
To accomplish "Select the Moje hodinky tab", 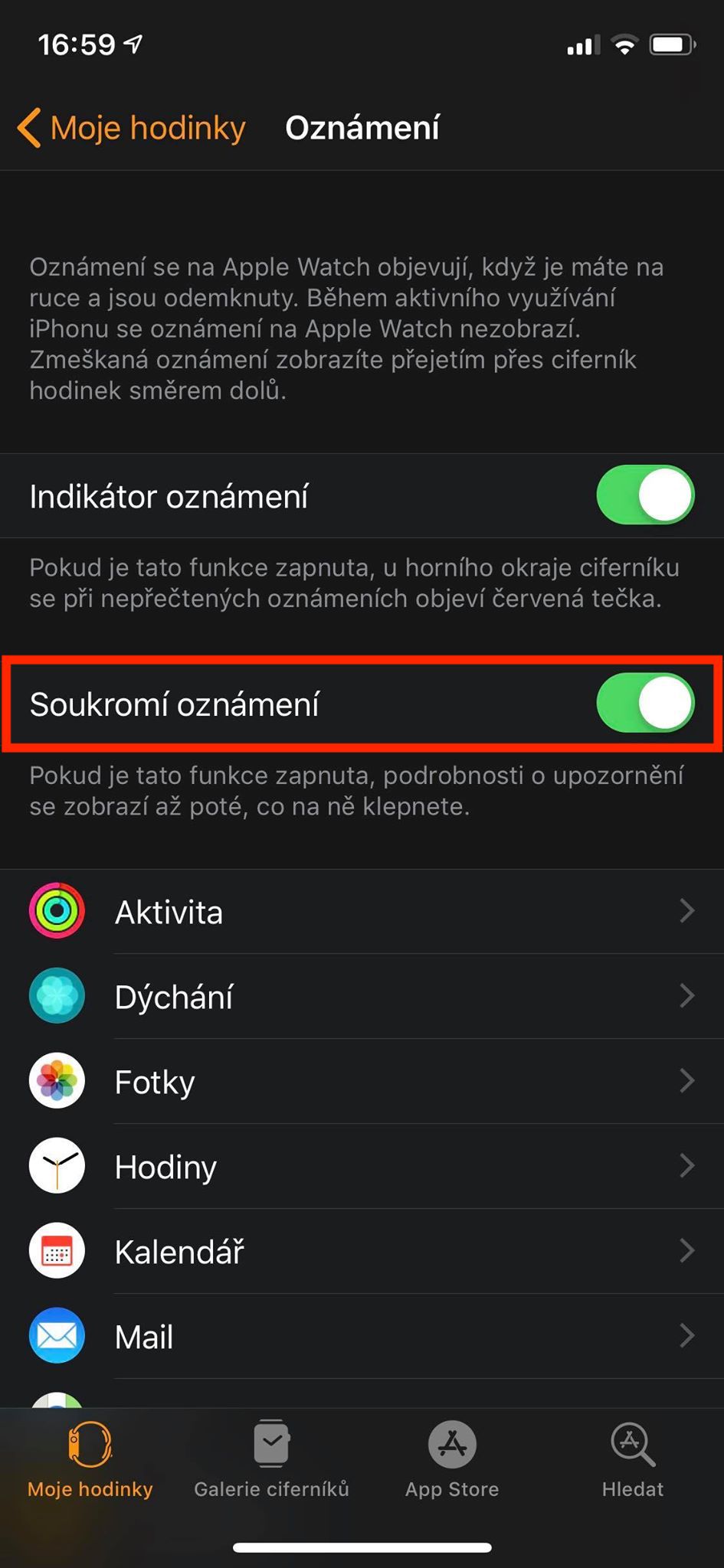I will 90,1459.
